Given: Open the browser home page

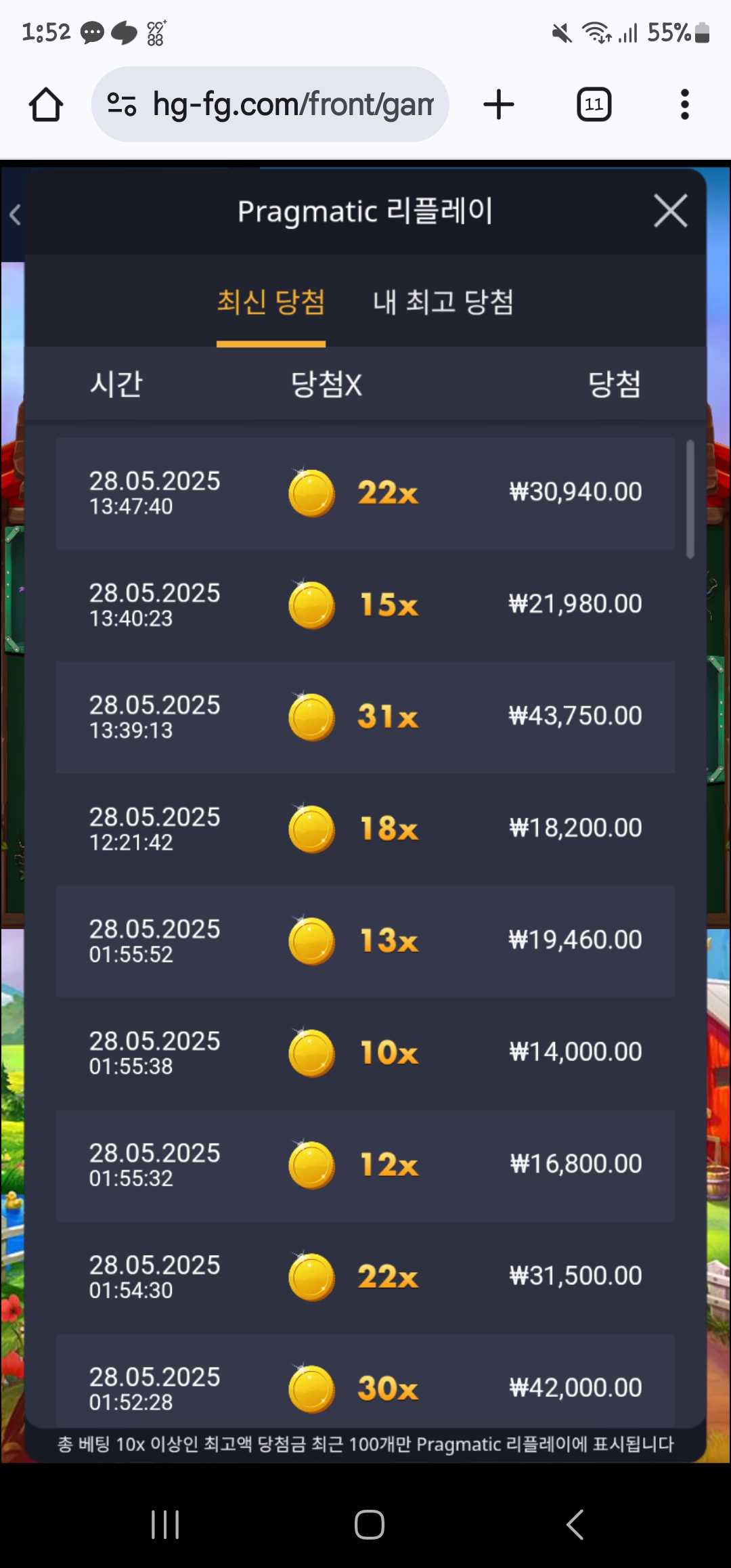Looking at the screenshot, I should click(x=46, y=105).
